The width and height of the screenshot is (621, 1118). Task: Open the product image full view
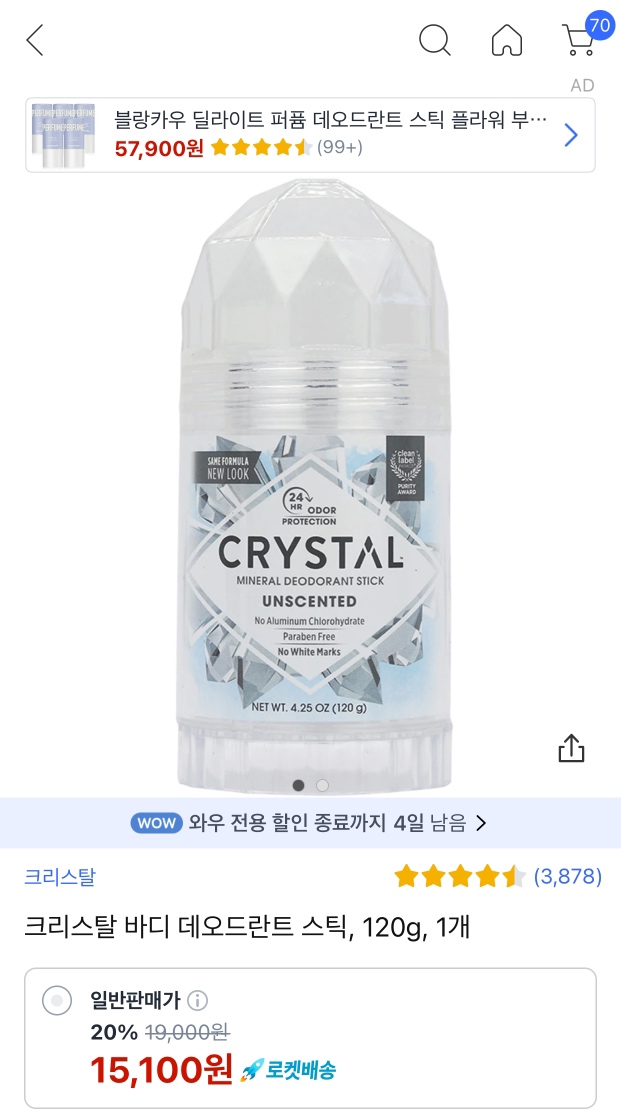[x=308, y=480]
